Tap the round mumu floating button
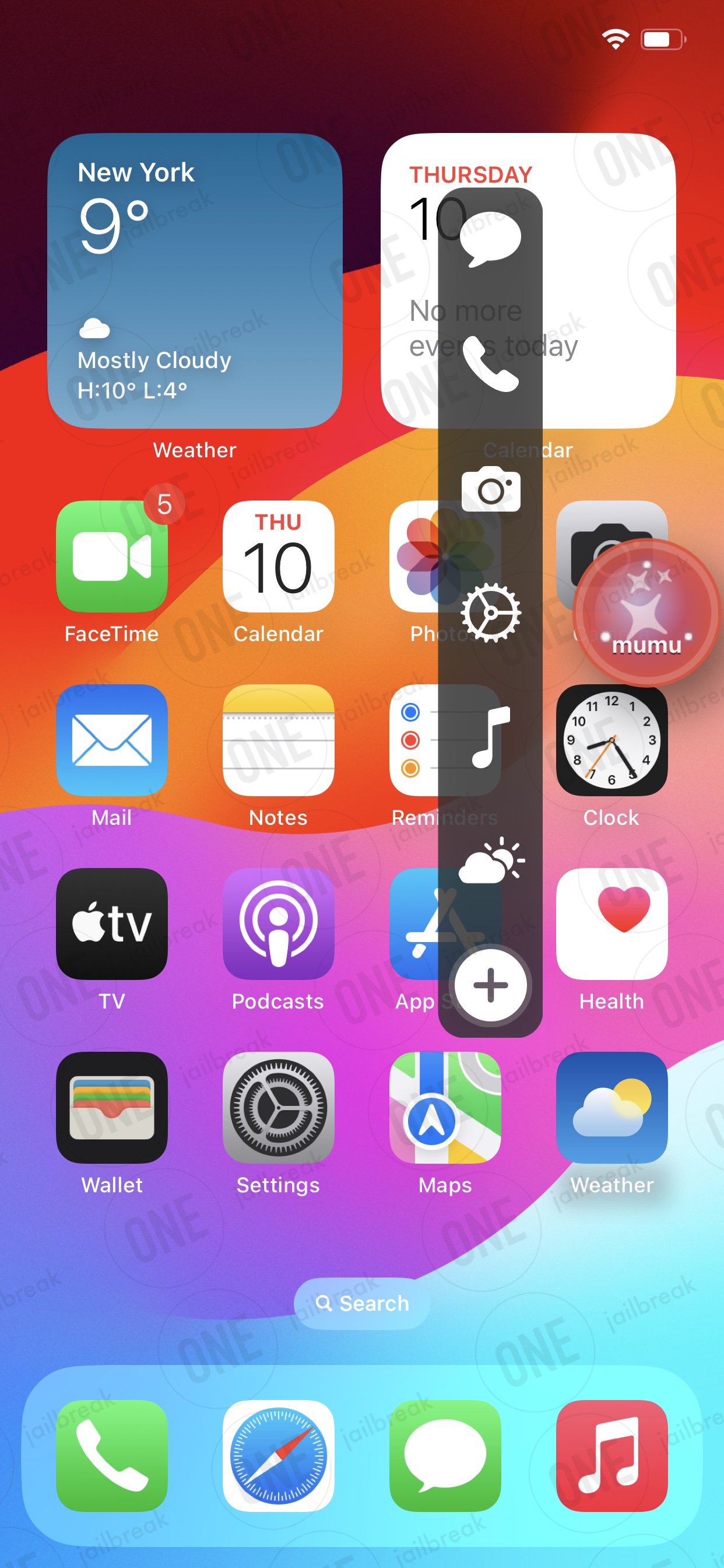The width and height of the screenshot is (724, 1568). (x=645, y=613)
